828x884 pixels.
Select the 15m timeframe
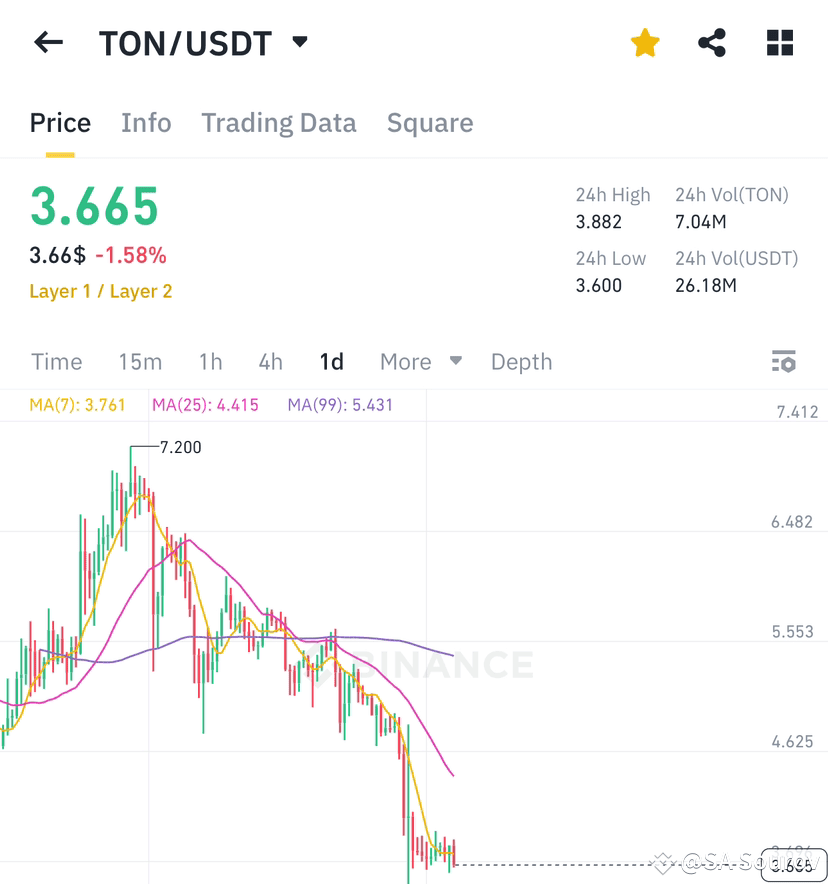[140, 361]
